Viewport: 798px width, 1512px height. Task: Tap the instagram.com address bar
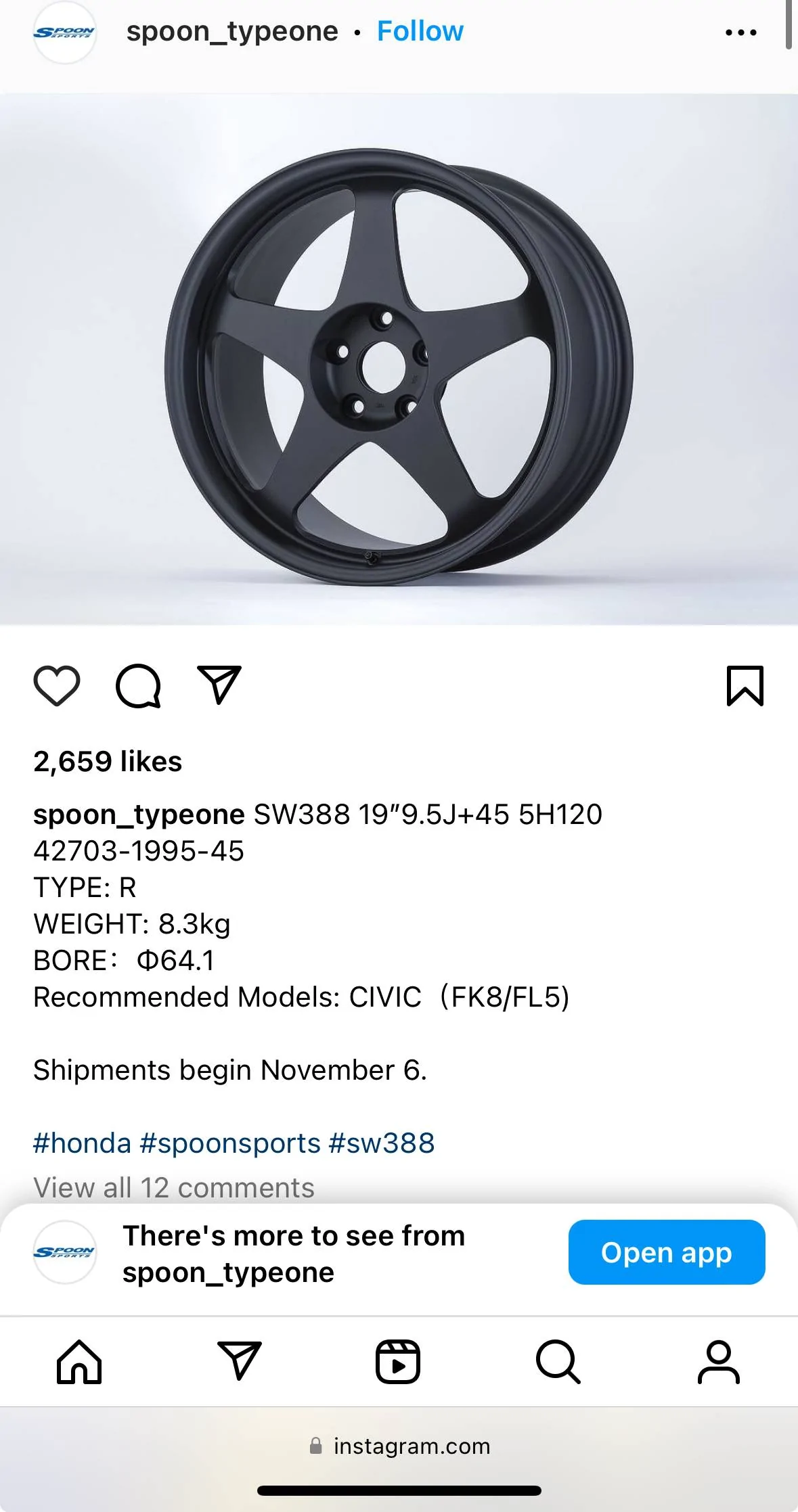point(399,1446)
